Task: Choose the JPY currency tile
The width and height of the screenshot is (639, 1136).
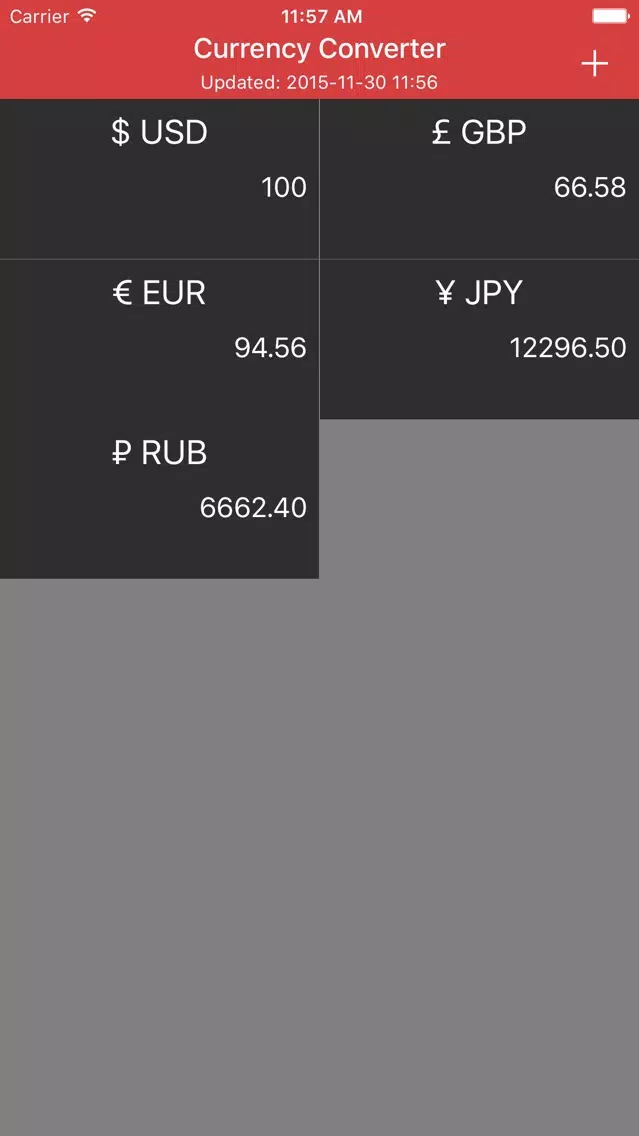Action: tap(480, 339)
